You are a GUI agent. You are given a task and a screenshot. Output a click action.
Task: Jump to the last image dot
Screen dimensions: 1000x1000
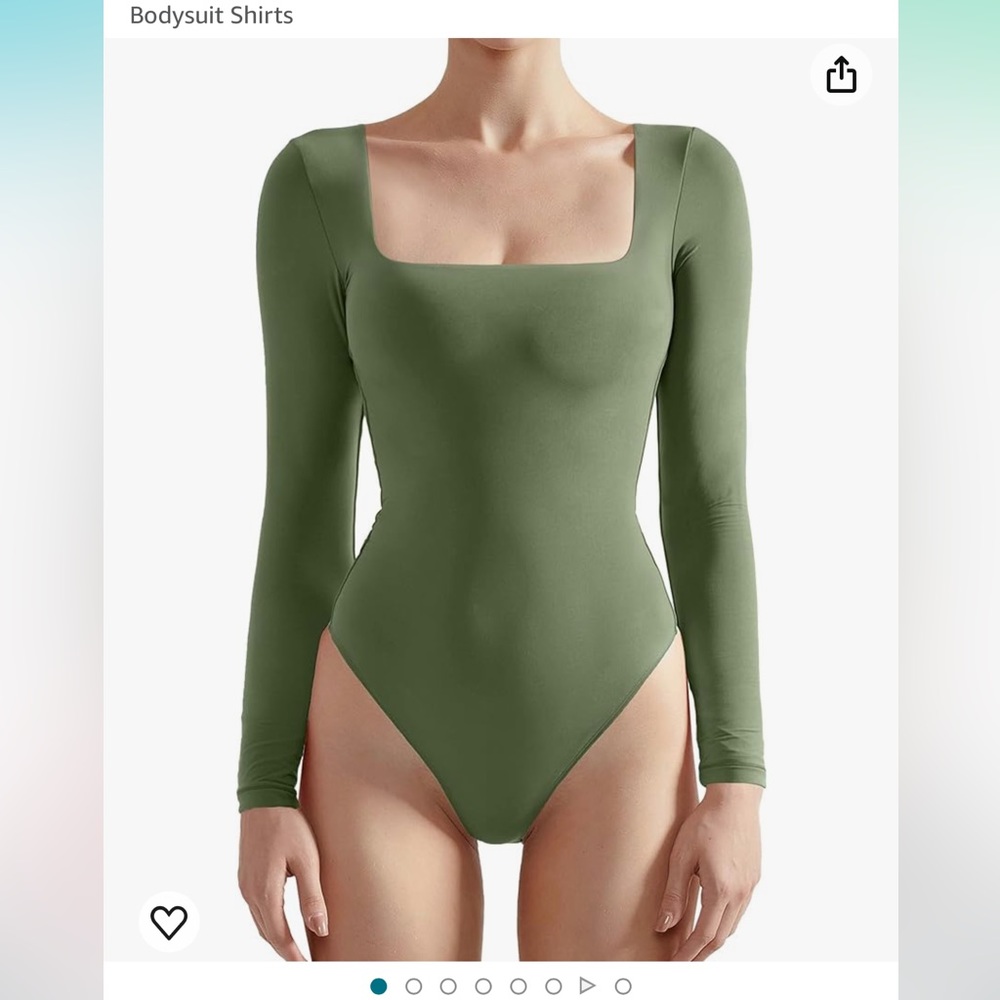pyautogui.click(x=623, y=986)
